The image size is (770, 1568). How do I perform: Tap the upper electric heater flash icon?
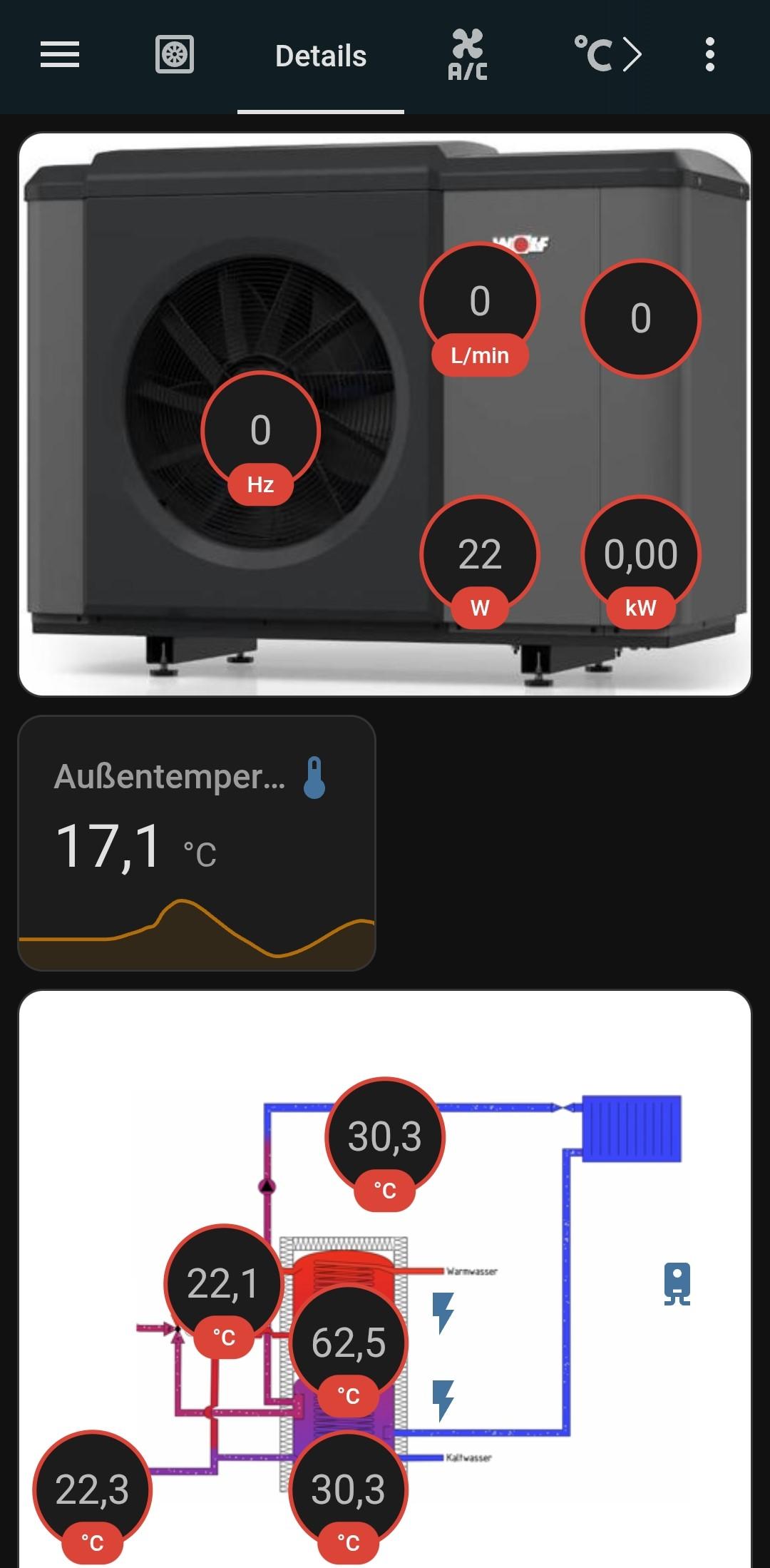pos(443,1312)
